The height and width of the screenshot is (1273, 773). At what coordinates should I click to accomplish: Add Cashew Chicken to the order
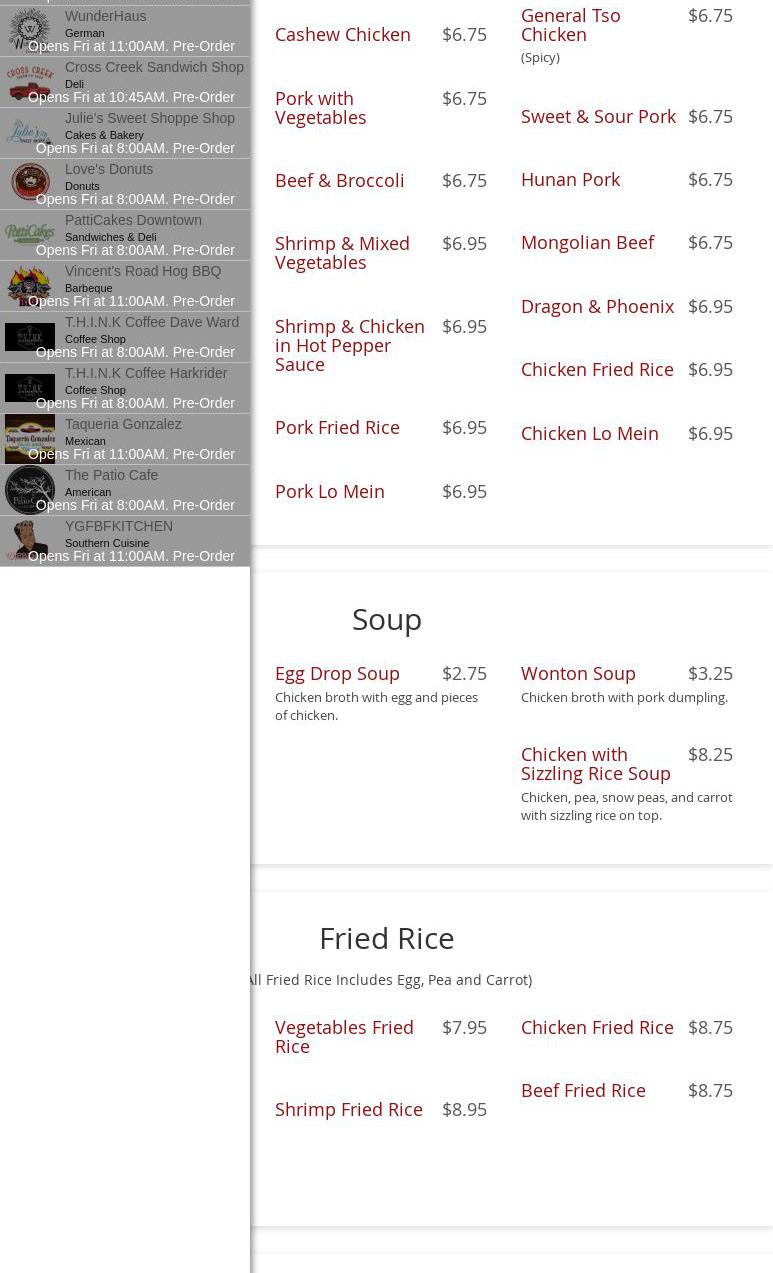pos(342,34)
